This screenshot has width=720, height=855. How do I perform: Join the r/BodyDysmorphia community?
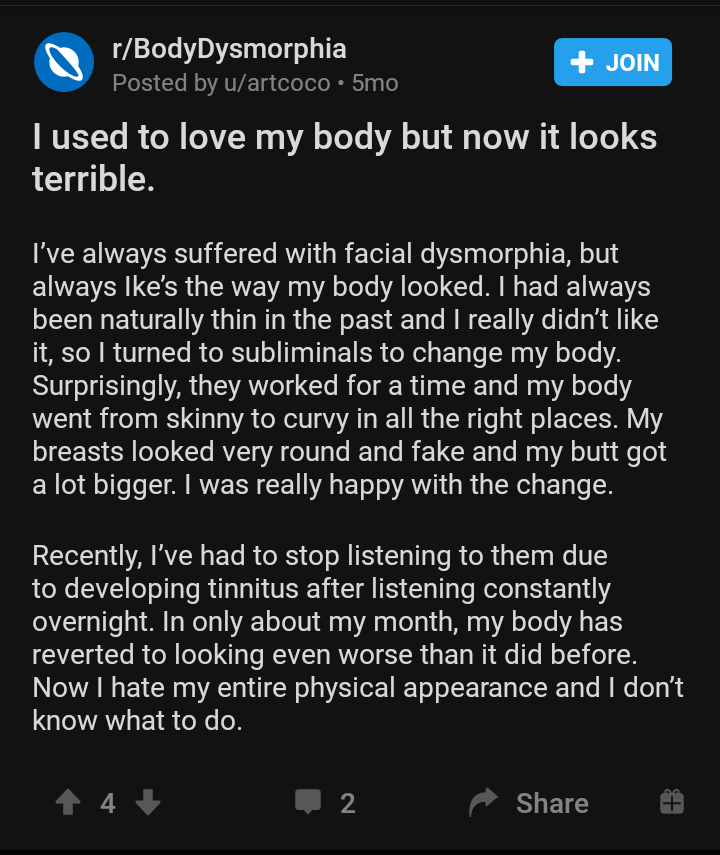(612, 62)
